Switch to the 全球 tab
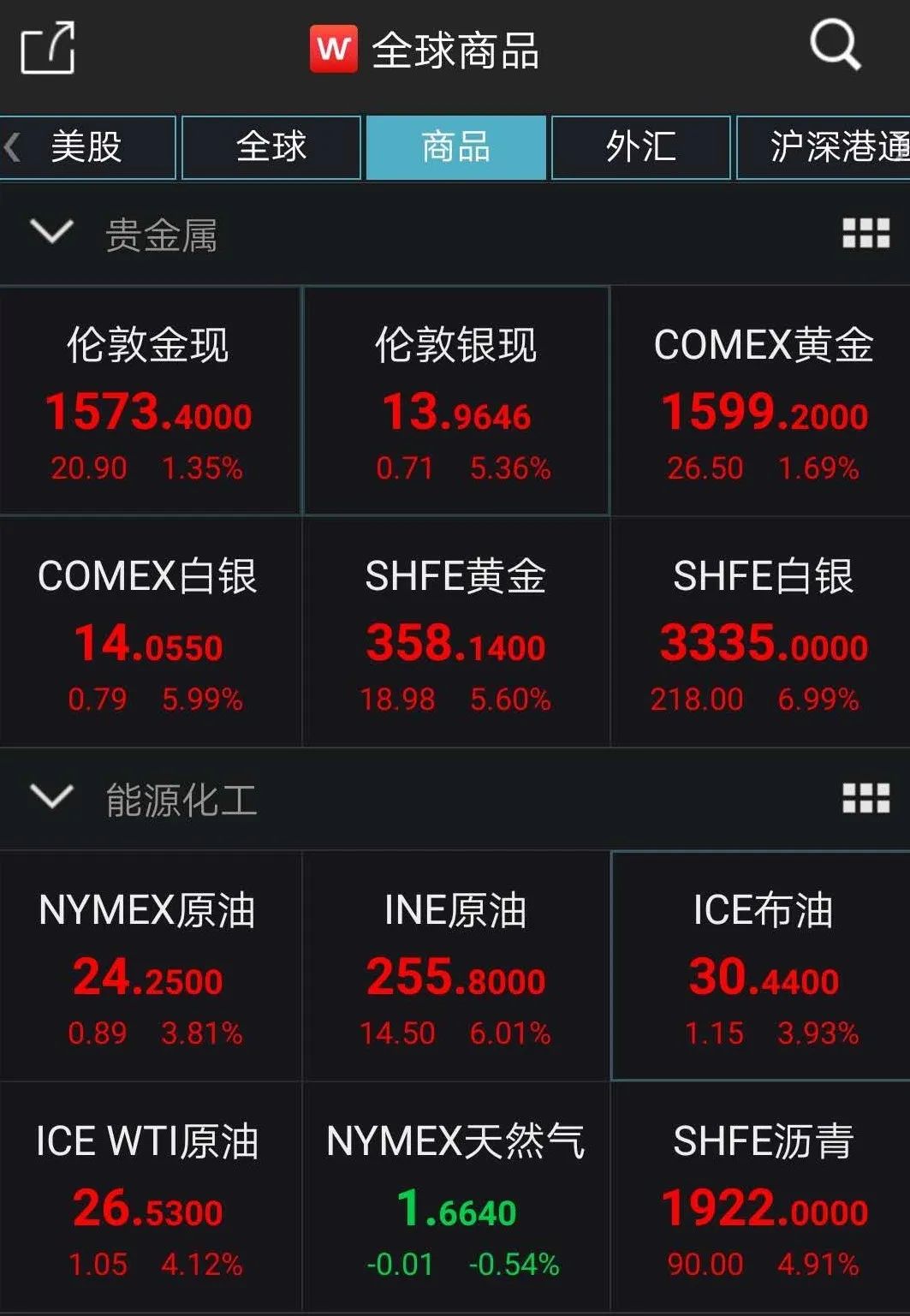The height and width of the screenshot is (1316, 910). 271,147
